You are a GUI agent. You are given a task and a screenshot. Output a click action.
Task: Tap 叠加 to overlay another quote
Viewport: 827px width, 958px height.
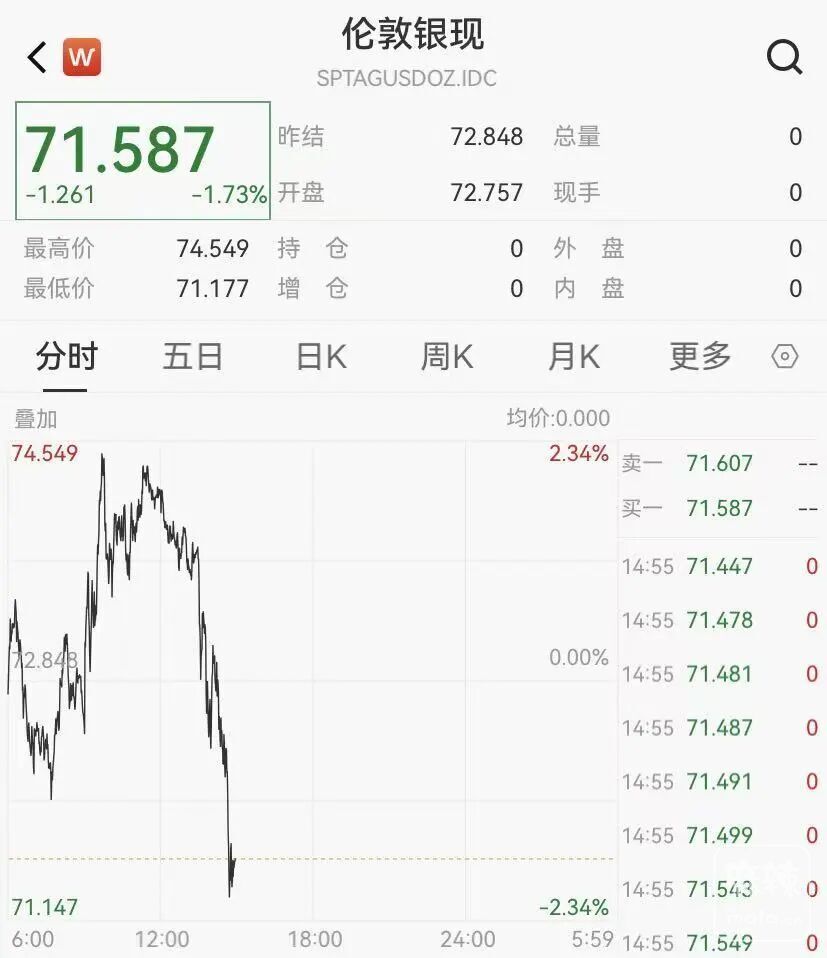[x=36, y=419]
